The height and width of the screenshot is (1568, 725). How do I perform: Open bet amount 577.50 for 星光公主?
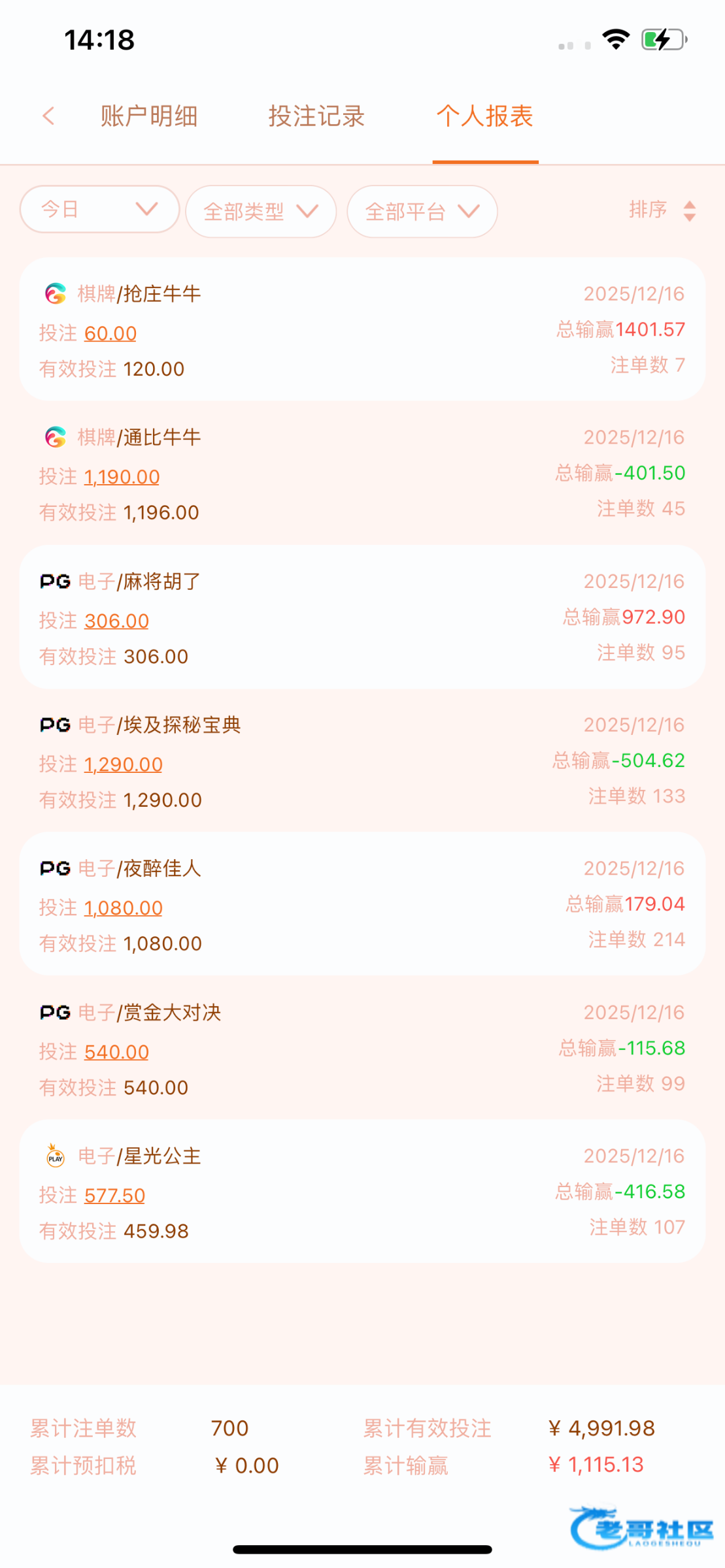coord(114,1196)
